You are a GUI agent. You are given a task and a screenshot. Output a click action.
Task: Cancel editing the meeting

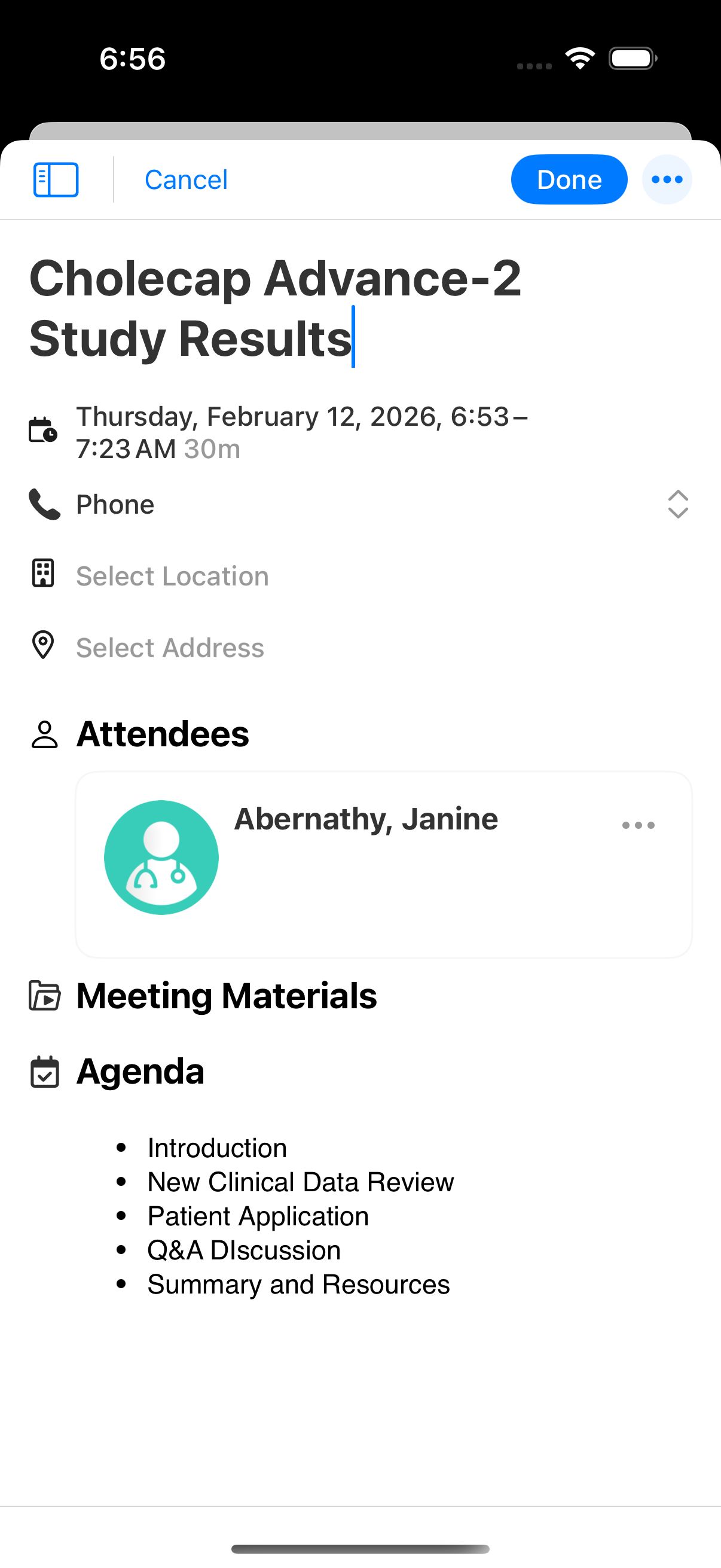185,179
